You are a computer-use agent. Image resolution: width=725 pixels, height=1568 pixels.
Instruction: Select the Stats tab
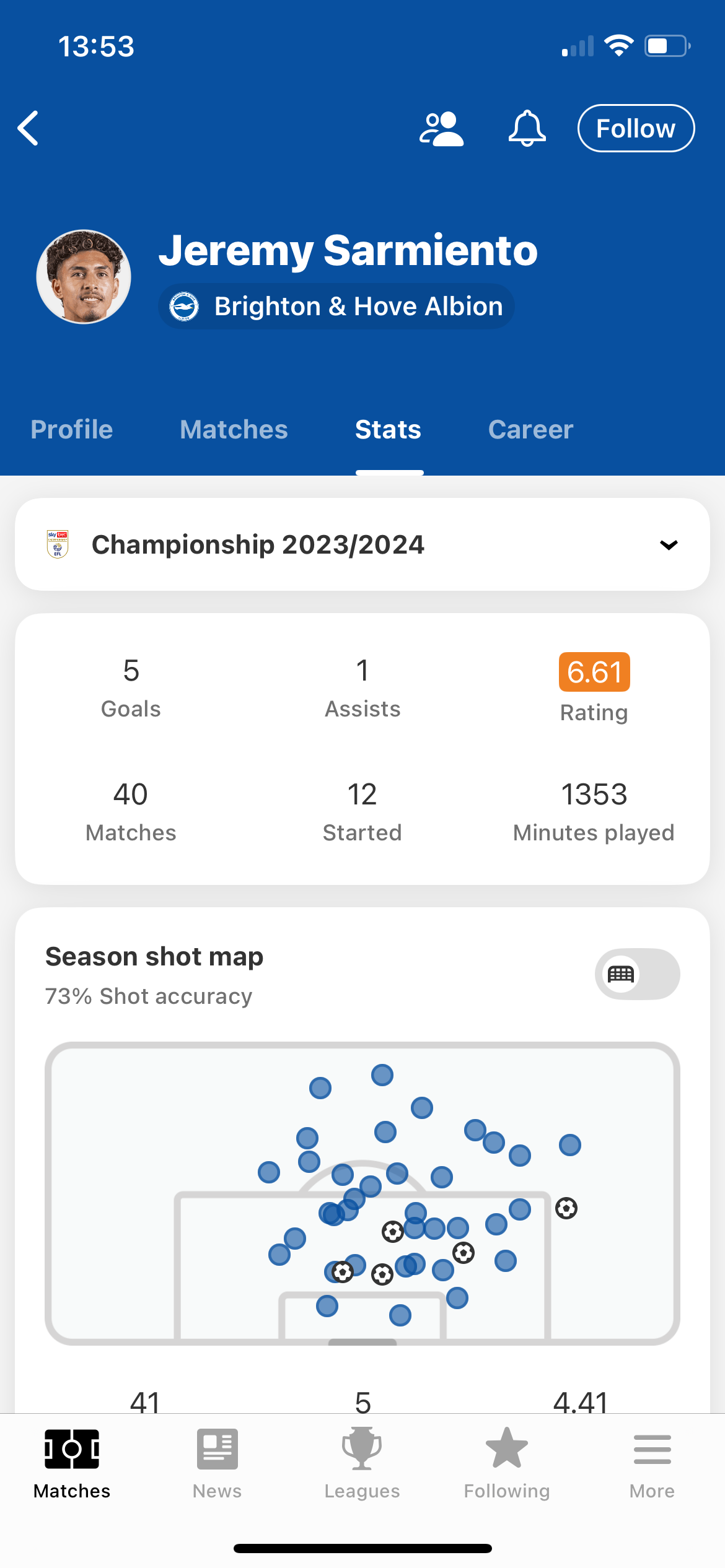click(x=389, y=430)
